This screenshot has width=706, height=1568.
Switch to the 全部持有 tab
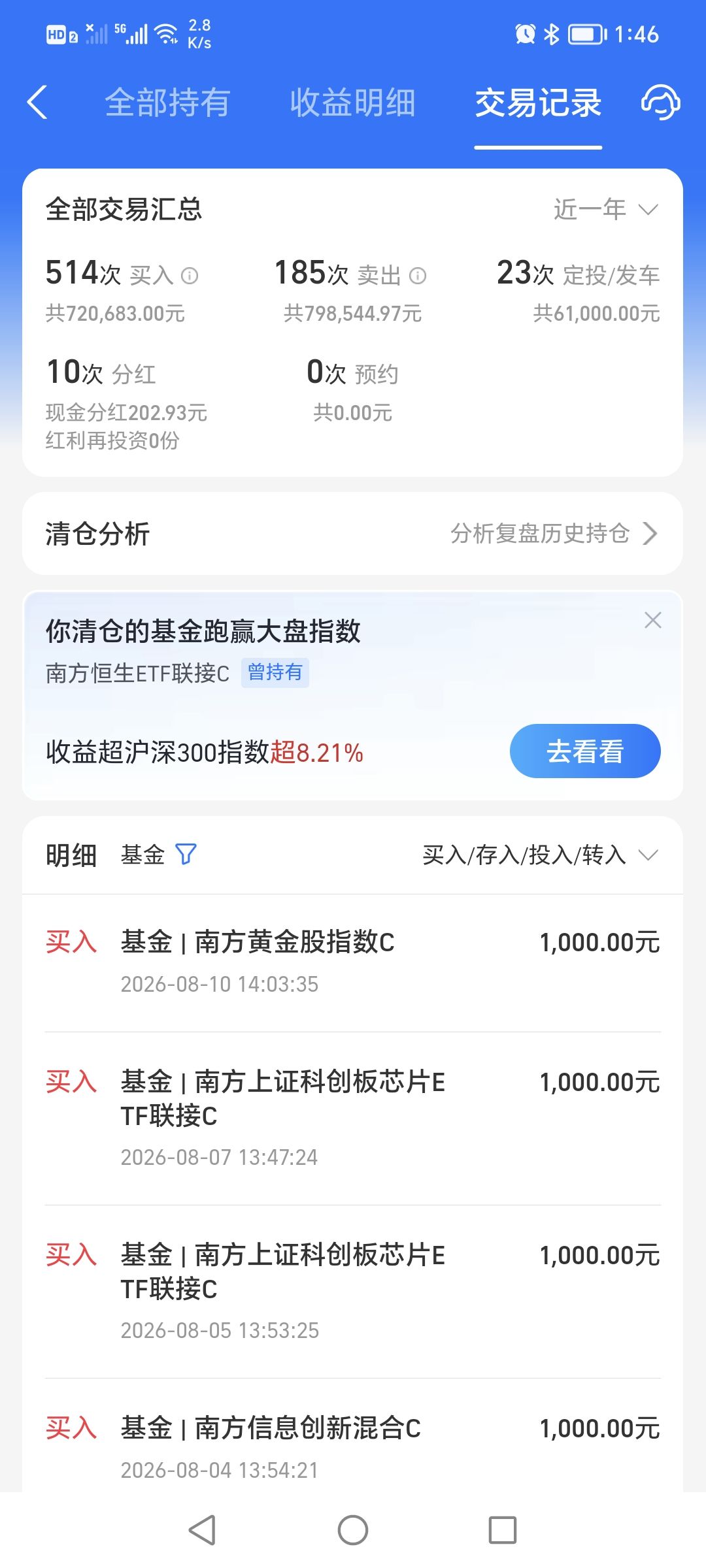[x=167, y=103]
